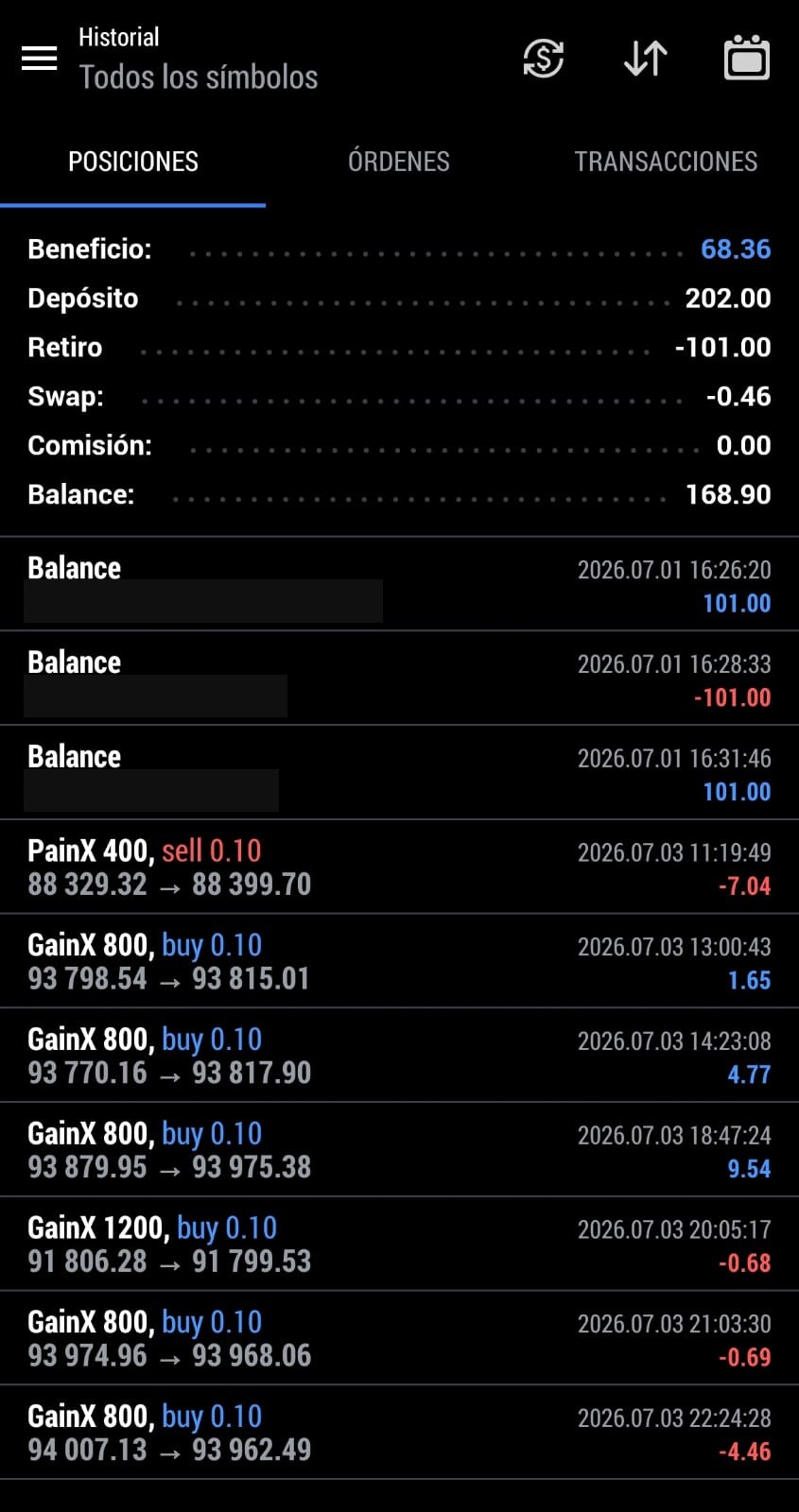
Task: Switch to the TRANSACCIONES tab
Action: pos(666,162)
